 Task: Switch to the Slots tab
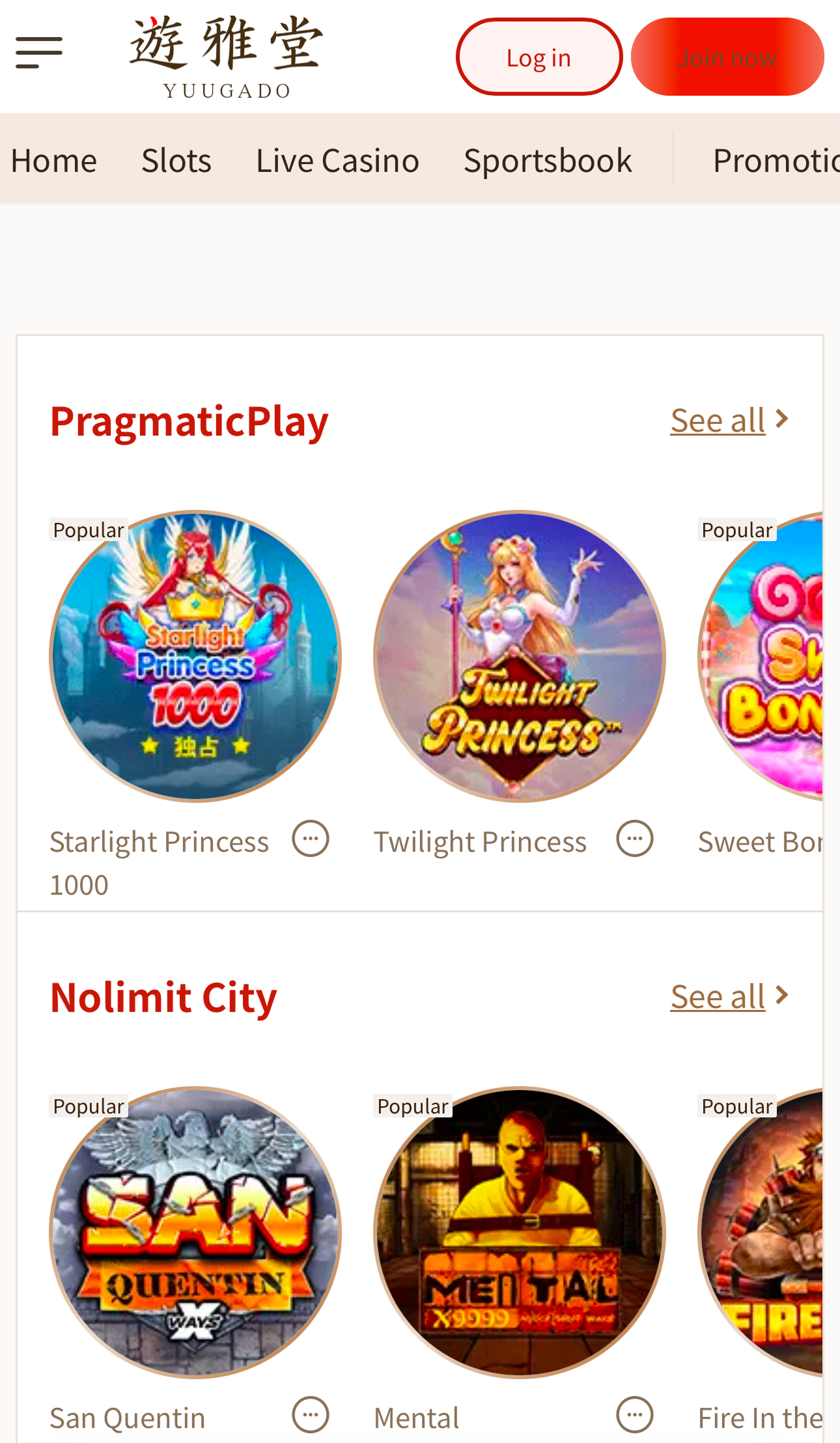point(176,160)
